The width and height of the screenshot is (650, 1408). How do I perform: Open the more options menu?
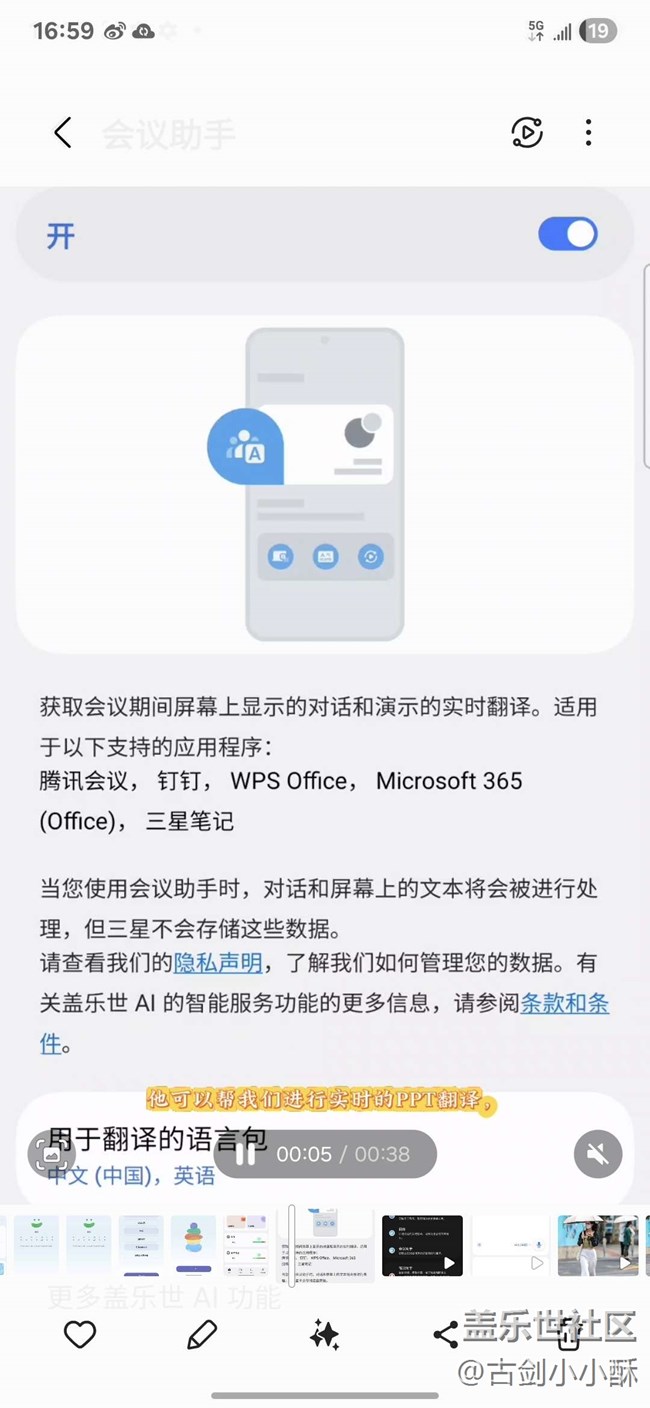click(x=588, y=133)
